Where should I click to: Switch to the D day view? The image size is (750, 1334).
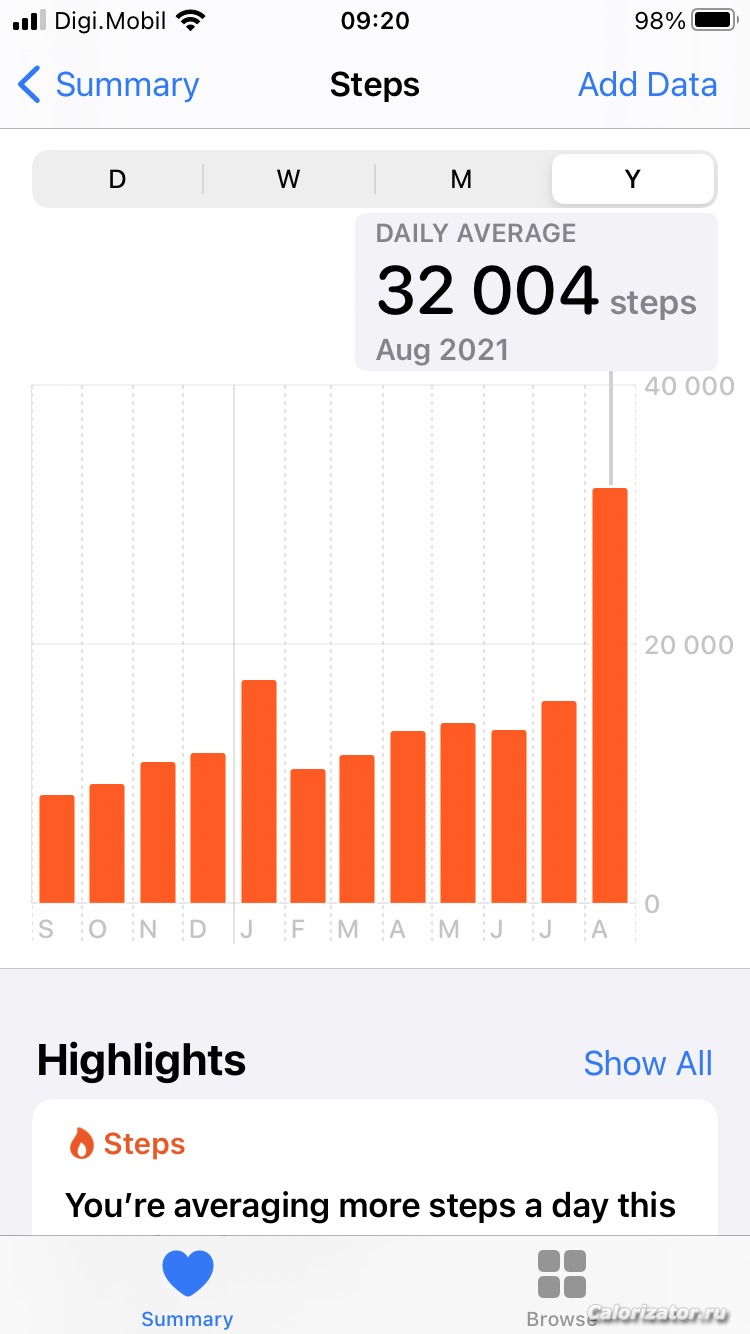coord(118,179)
